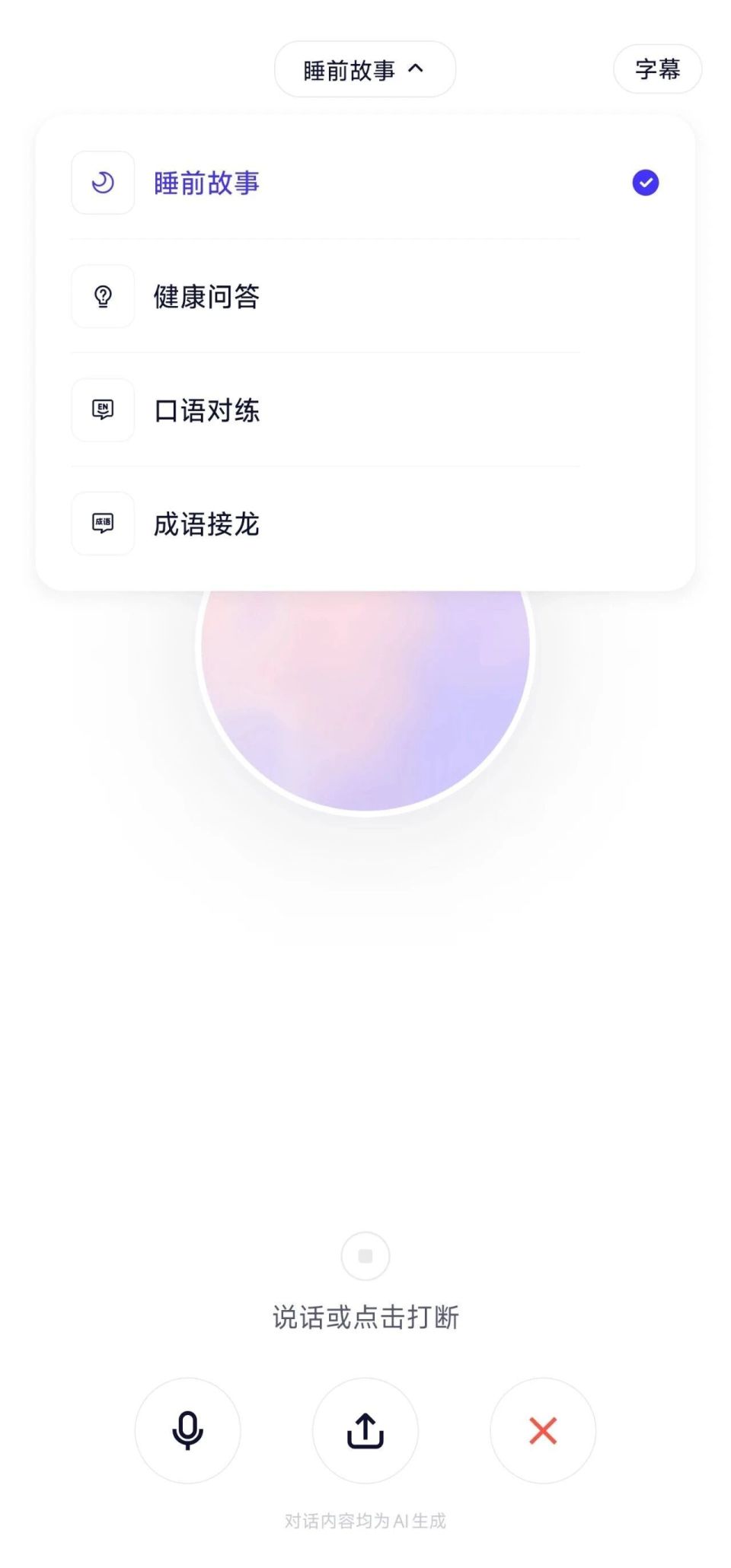
Task: Tap 说话或点击打断 to interrupt
Action: coord(365,1314)
